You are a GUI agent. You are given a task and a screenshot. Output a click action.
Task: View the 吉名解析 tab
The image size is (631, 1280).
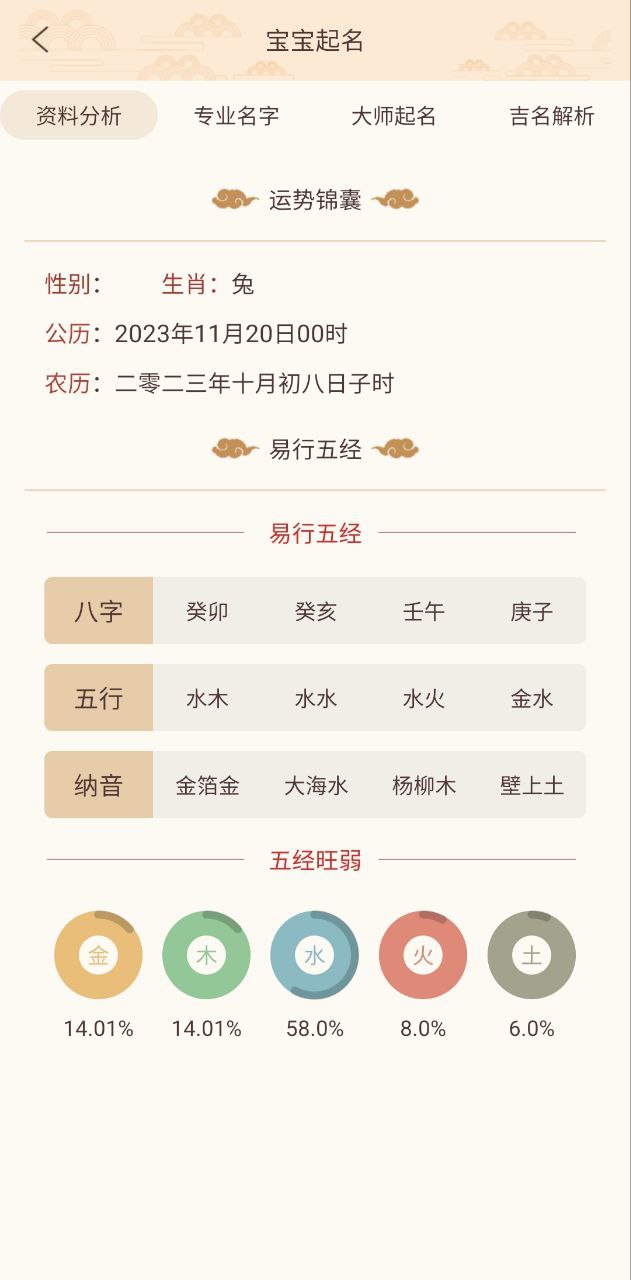click(551, 116)
